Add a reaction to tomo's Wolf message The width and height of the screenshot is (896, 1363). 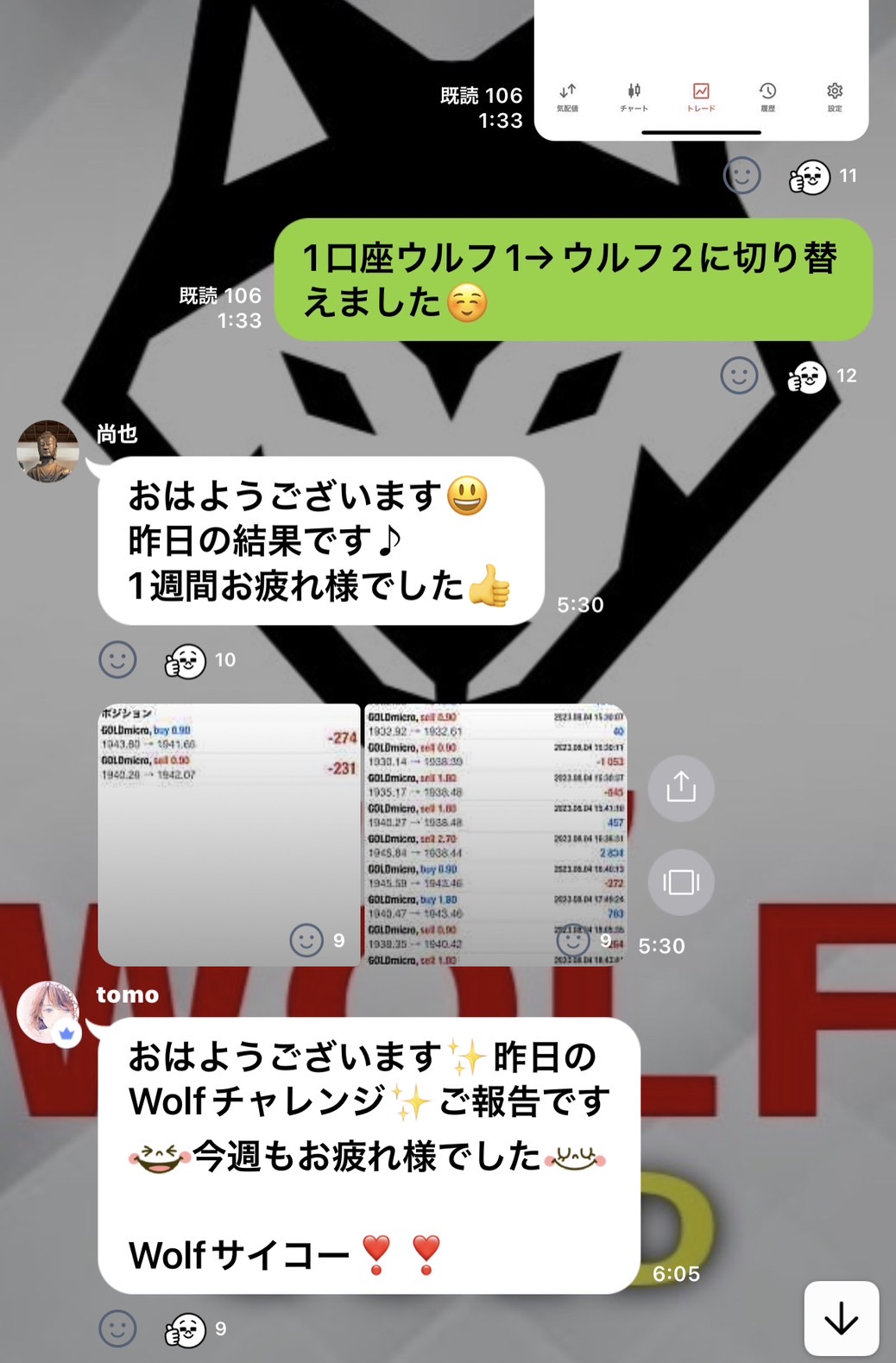[118, 1328]
